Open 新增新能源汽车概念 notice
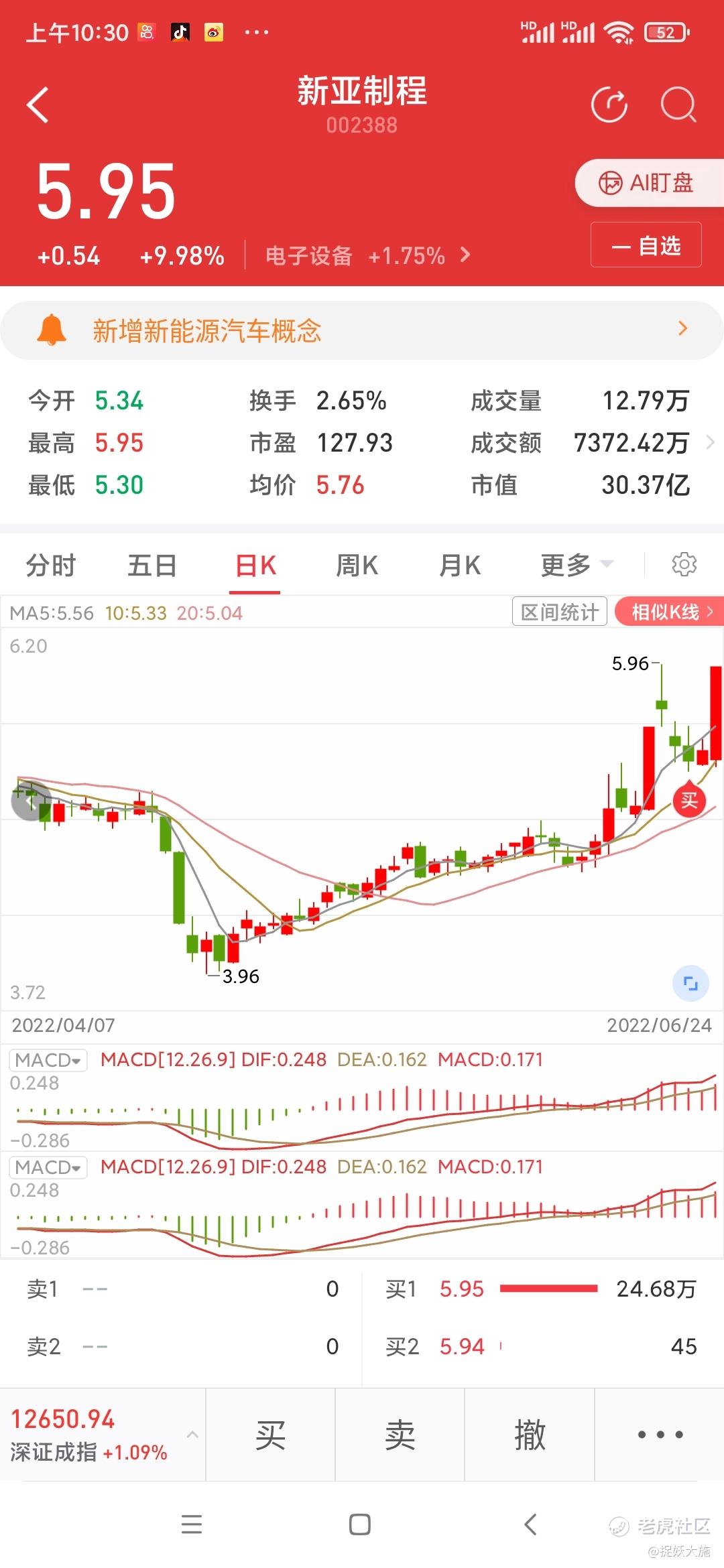The image size is (724, 1568). (362, 330)
